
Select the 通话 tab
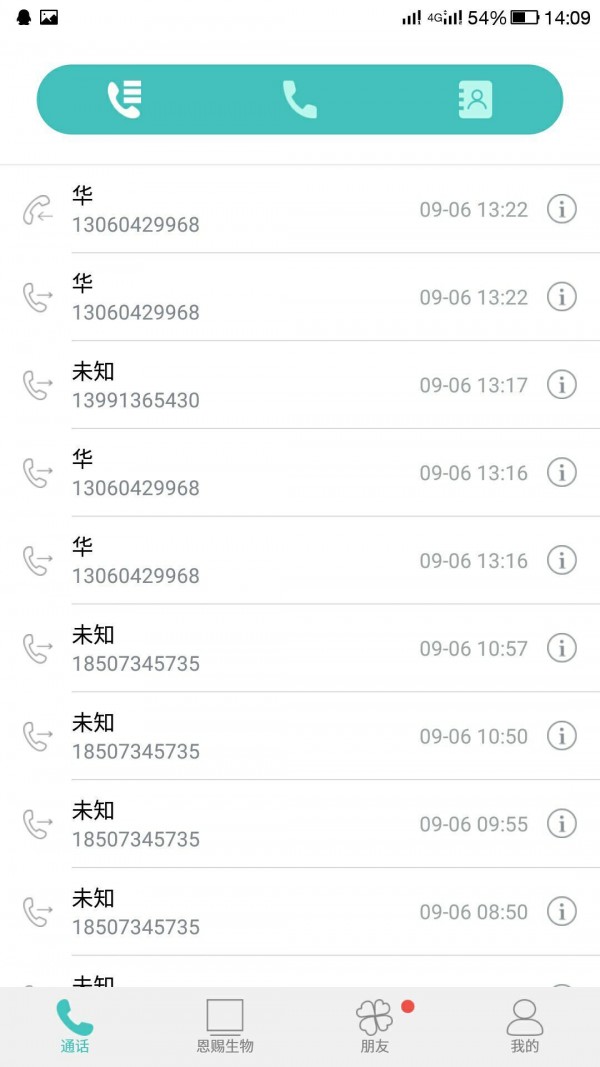[x=75, y=1026]
